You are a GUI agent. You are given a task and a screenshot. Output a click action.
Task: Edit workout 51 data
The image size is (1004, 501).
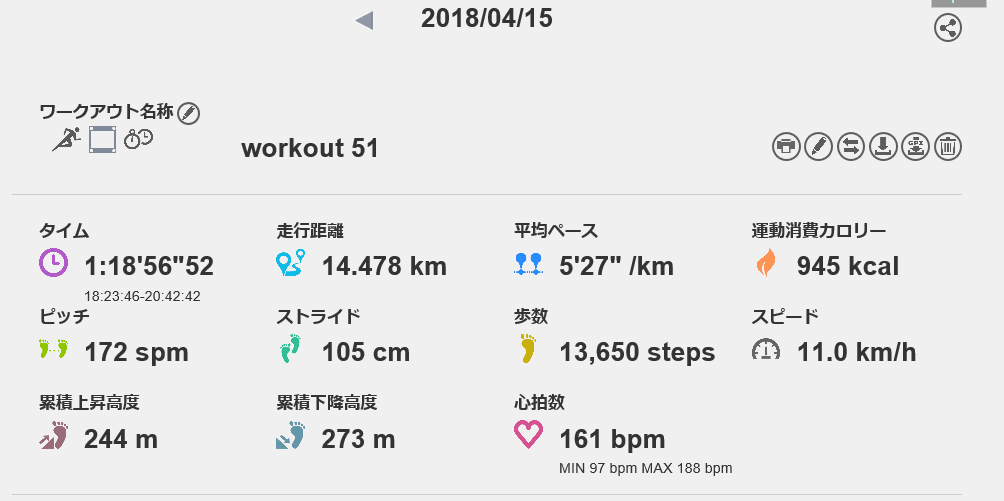click(x=818, y=147)
